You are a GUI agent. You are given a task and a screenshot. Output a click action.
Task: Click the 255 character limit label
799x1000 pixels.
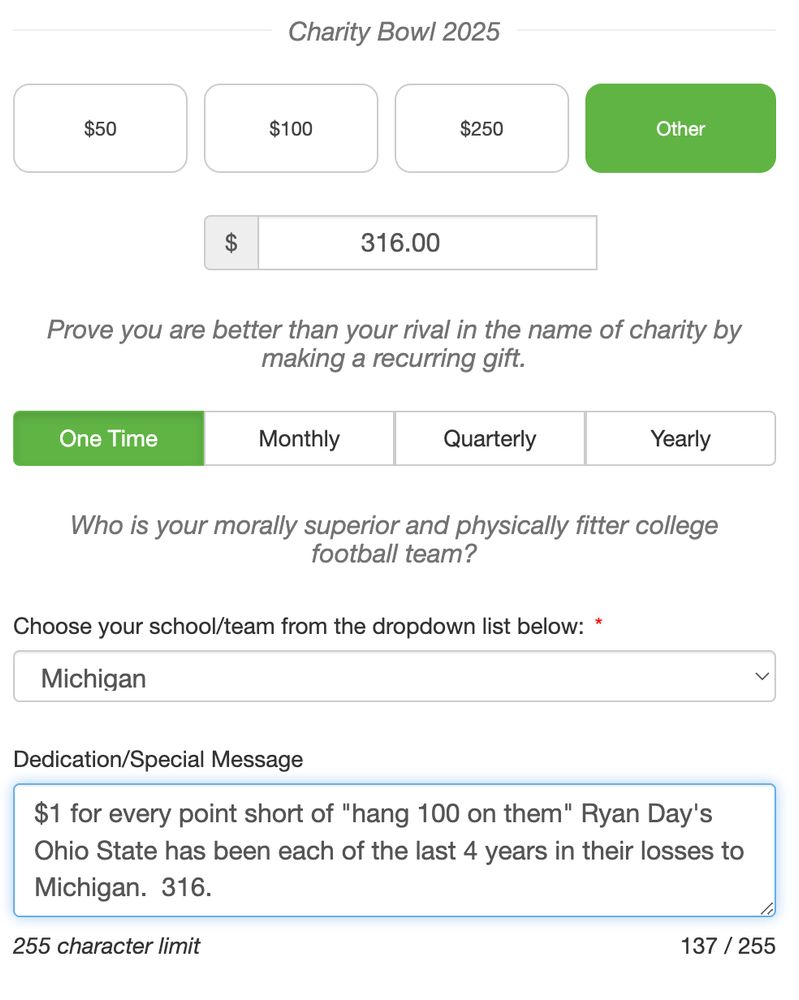(106, 945)
